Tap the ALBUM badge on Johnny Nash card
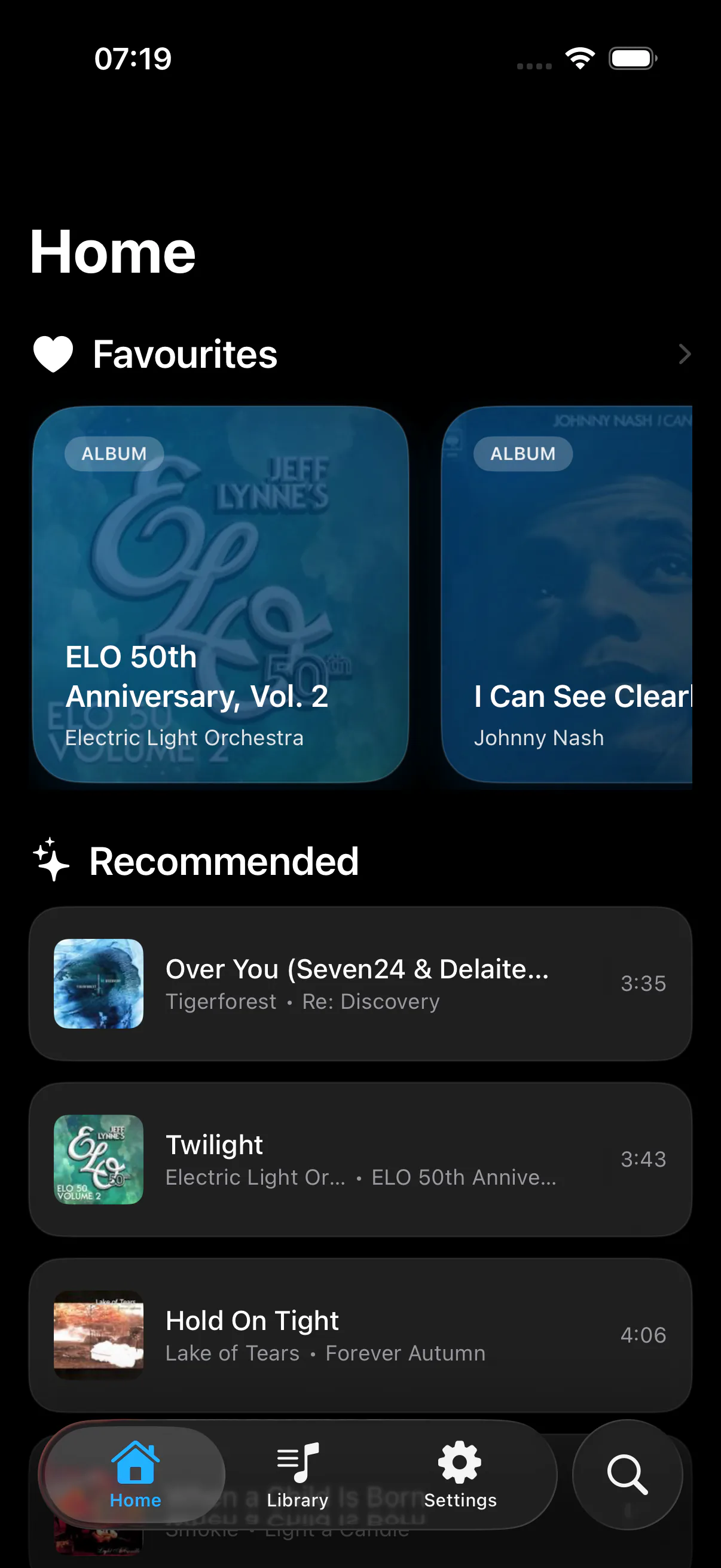The image size is (721, 1568). pos(523,453)
